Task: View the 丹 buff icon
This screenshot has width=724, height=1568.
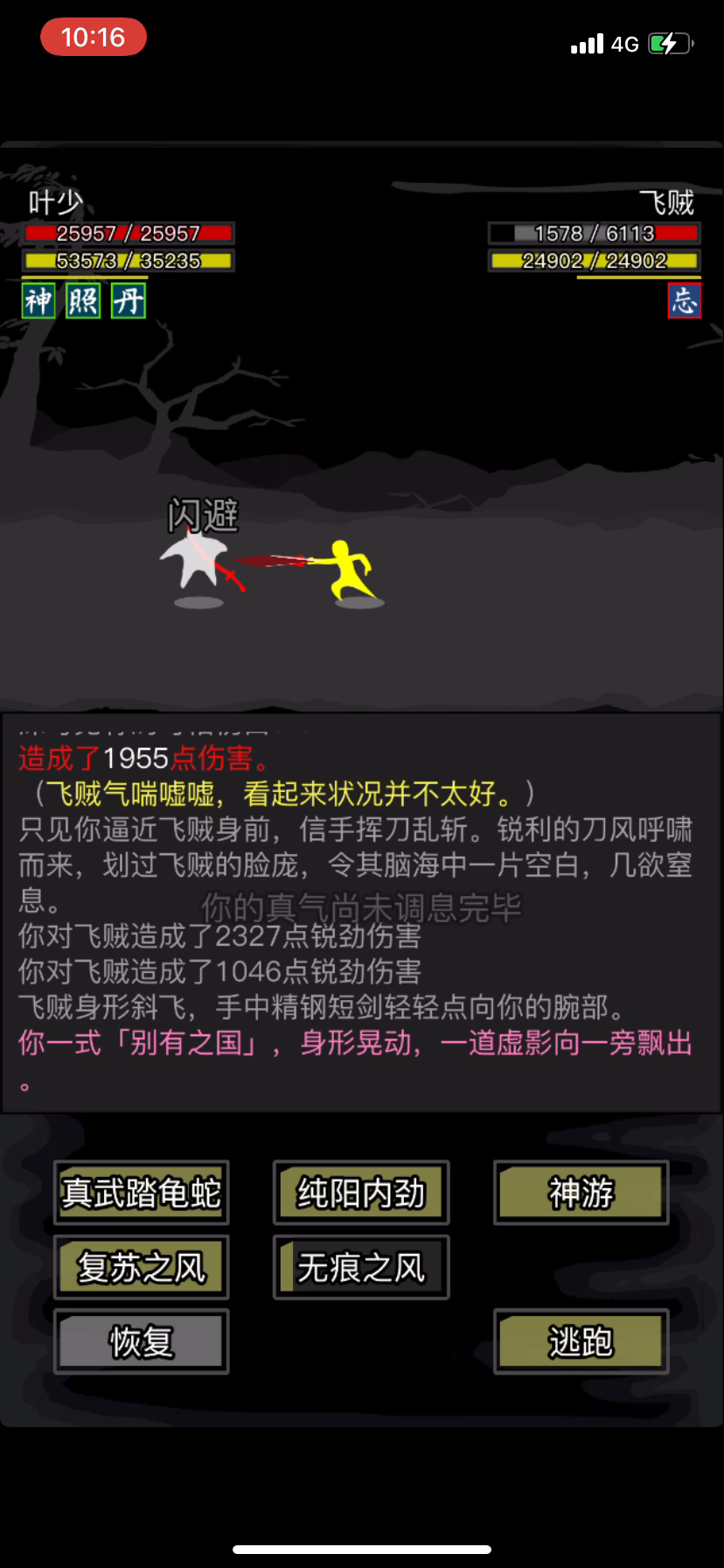Action: pyautogui.click(x=128, y=301)
